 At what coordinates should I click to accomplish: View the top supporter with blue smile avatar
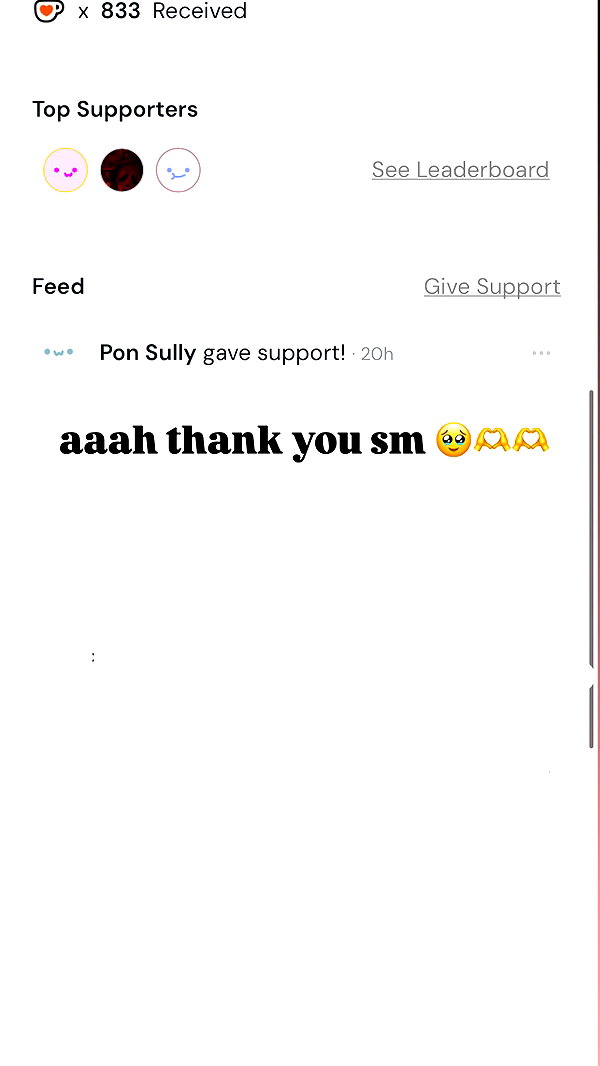click(x=178, y=170)
